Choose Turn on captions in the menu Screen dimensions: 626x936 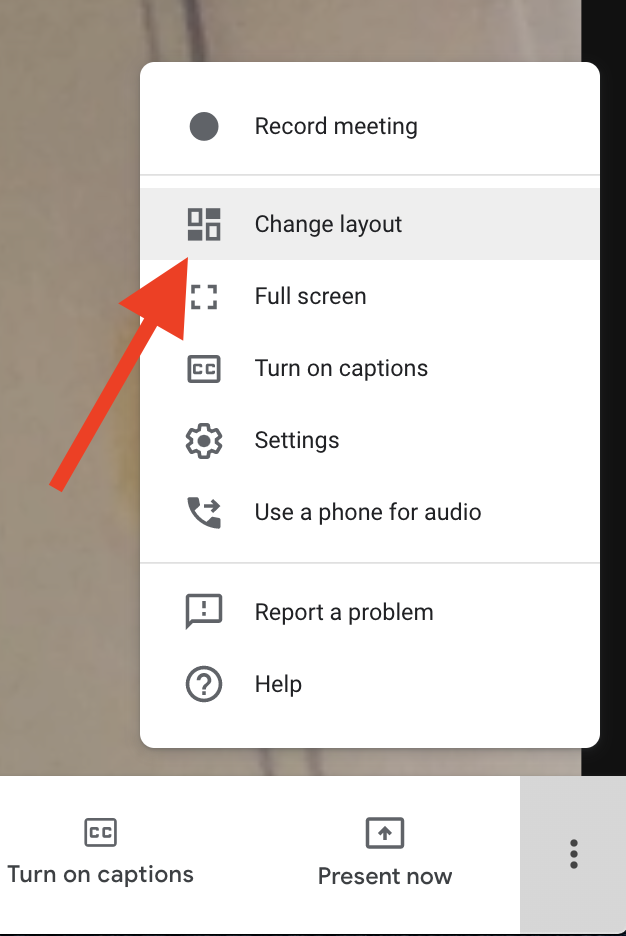point(340,368)
